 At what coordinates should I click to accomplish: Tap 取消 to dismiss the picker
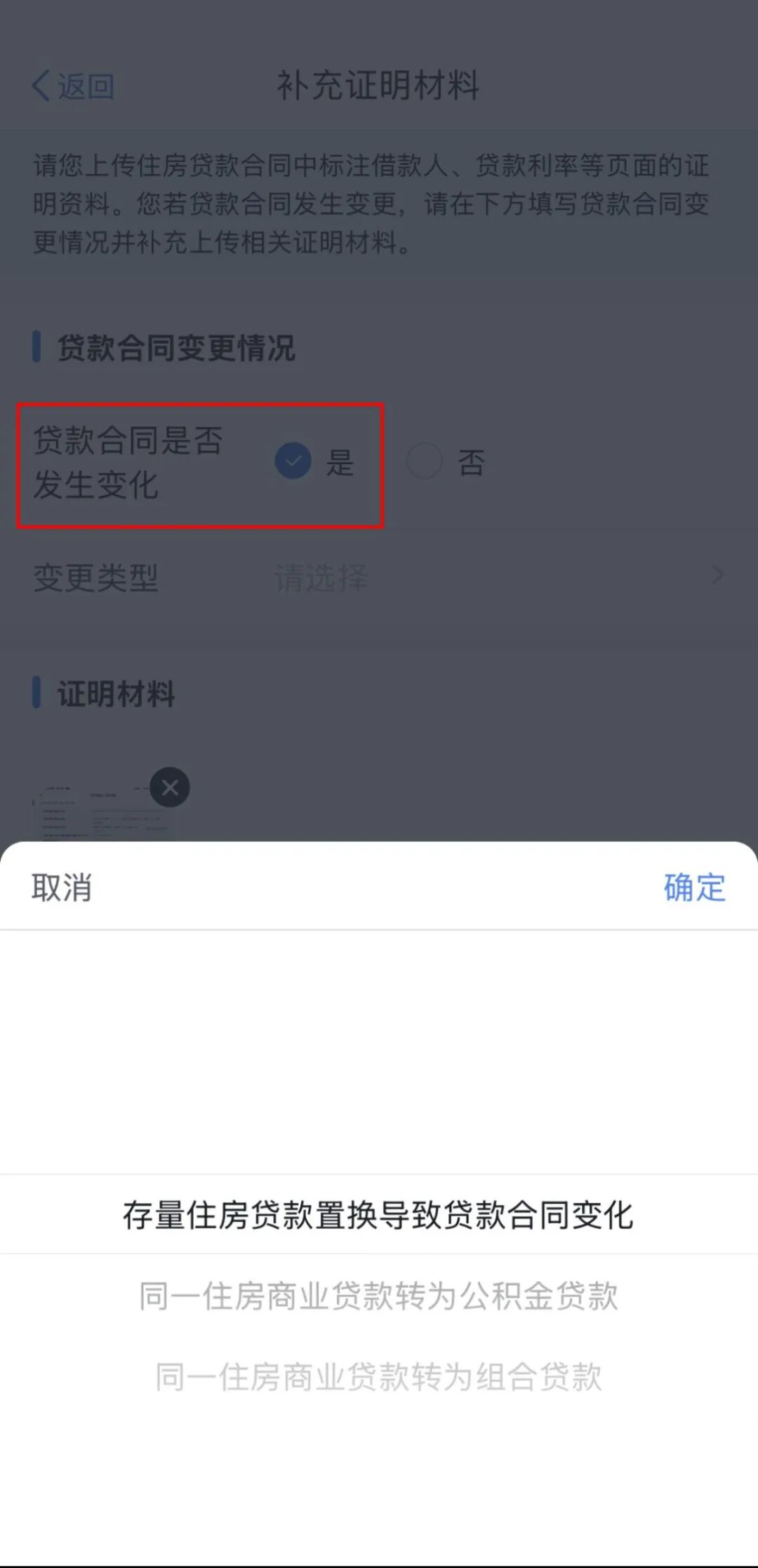click(x=62, y=888)
